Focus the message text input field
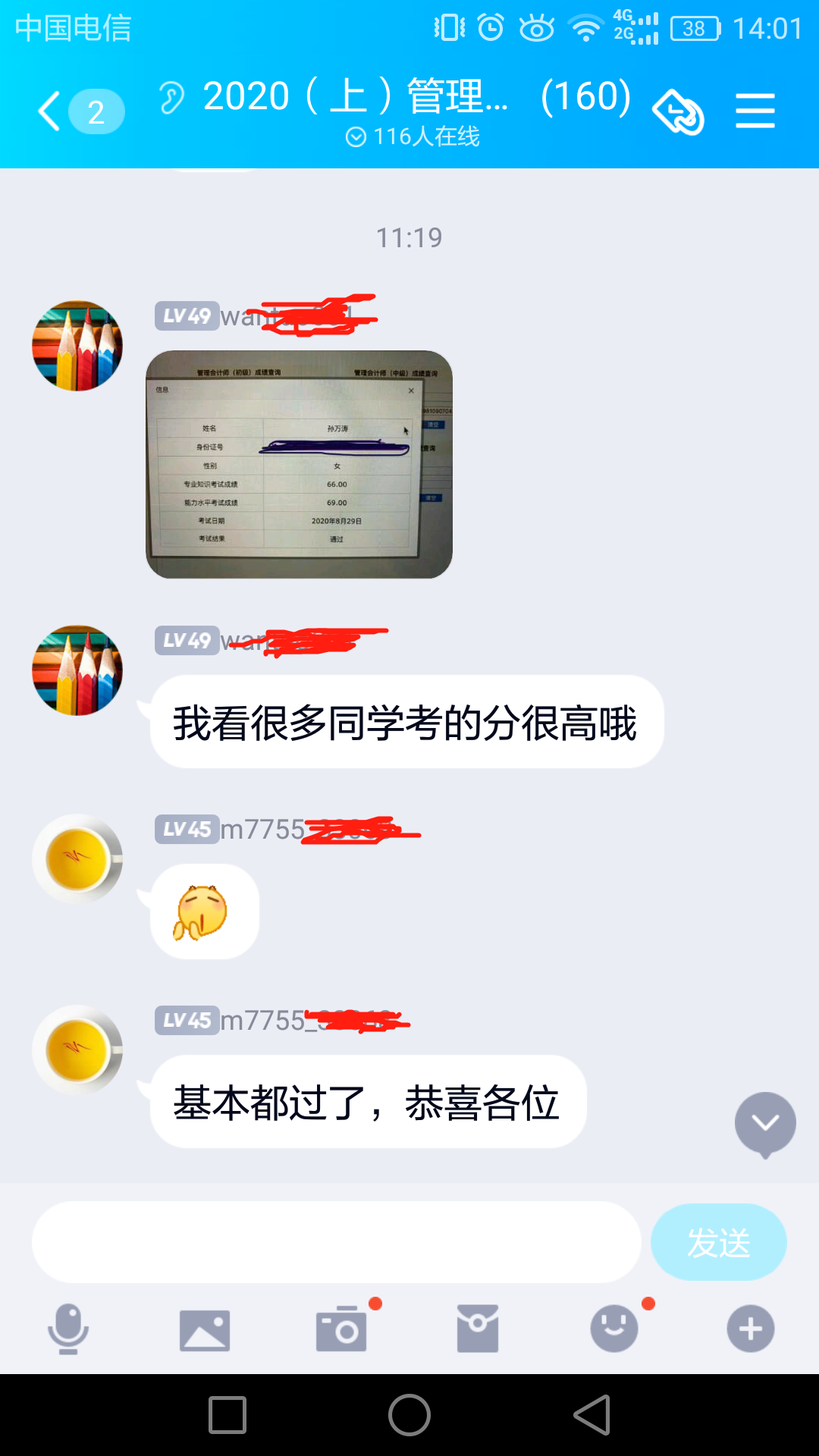The image size is (819, 1456). (x=336, y=1242)
